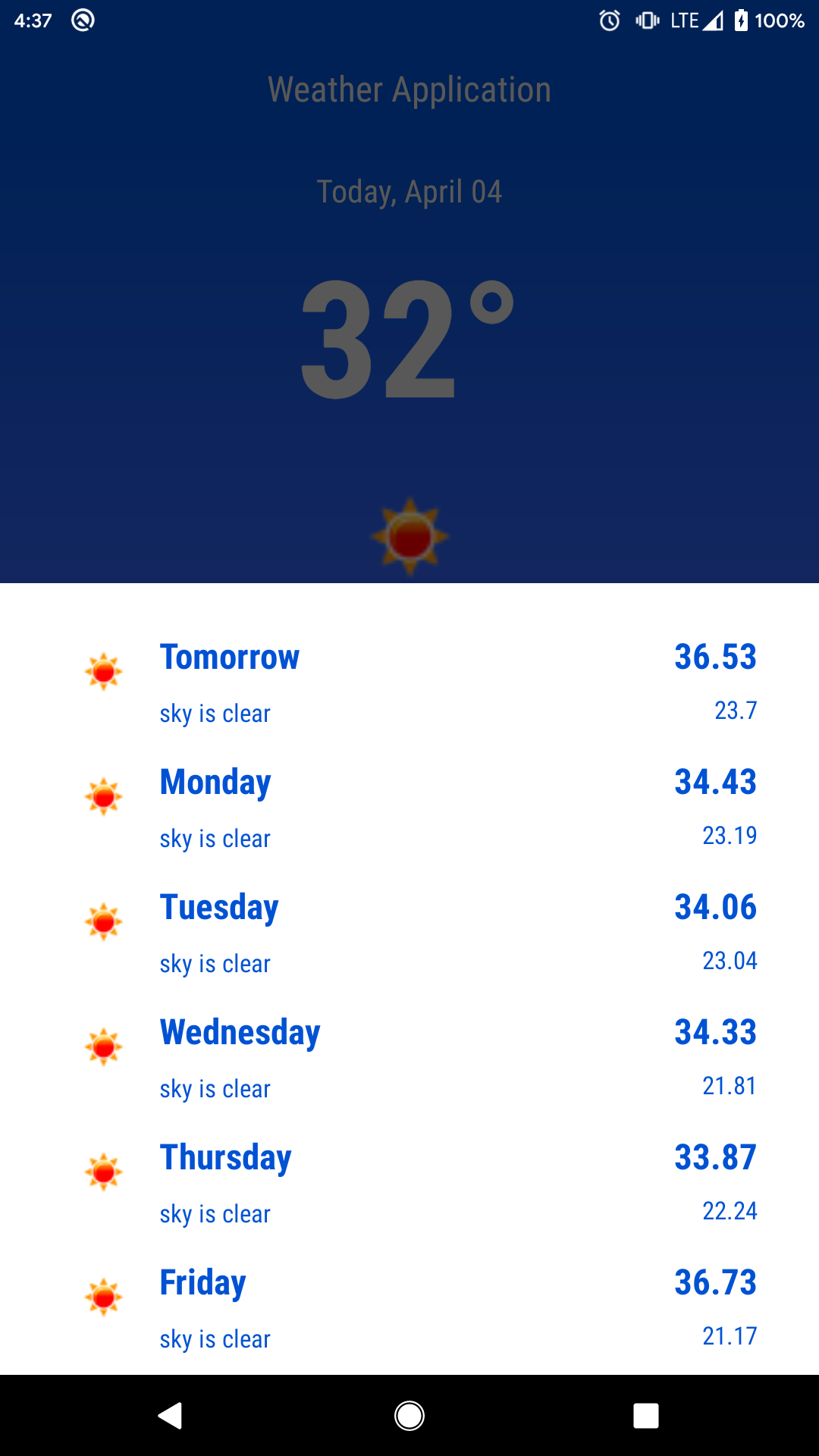Image resolution: width=819 pixels, height=1456 pixels.
Task: Select the Tuesday forecast entry
Action: pos(409,933)
